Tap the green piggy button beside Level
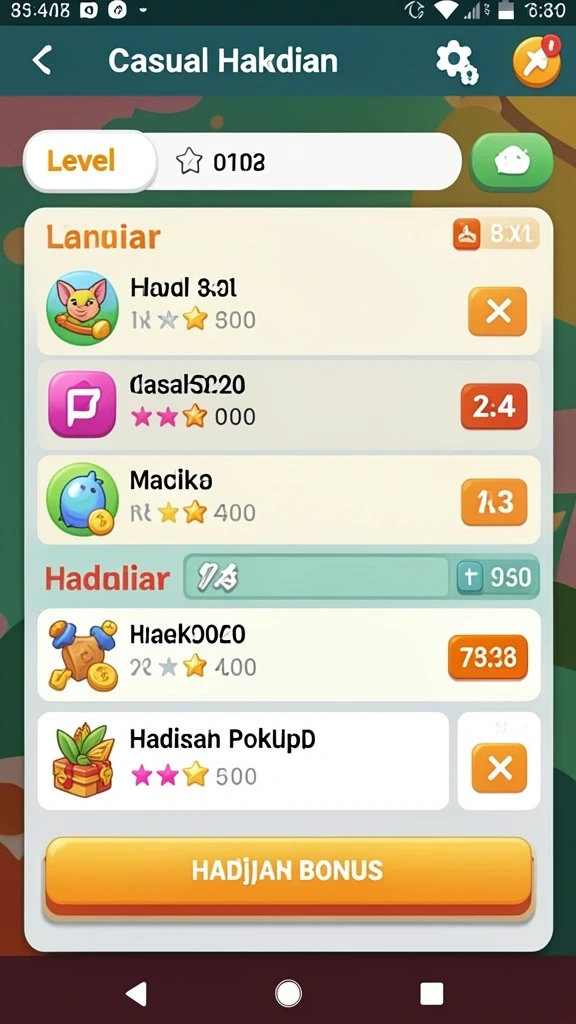This screenshot has width=576, height=1024. [x=512, y=161]
